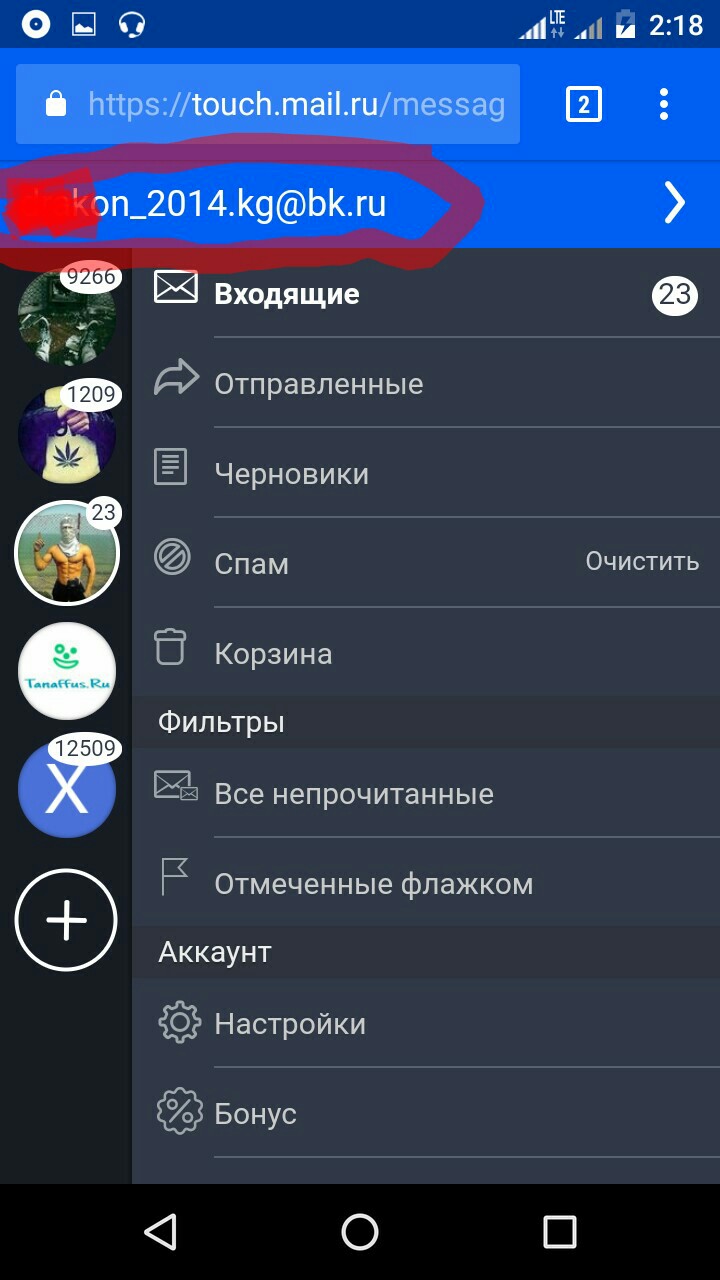Open the Бонус section

[255, 1114]
